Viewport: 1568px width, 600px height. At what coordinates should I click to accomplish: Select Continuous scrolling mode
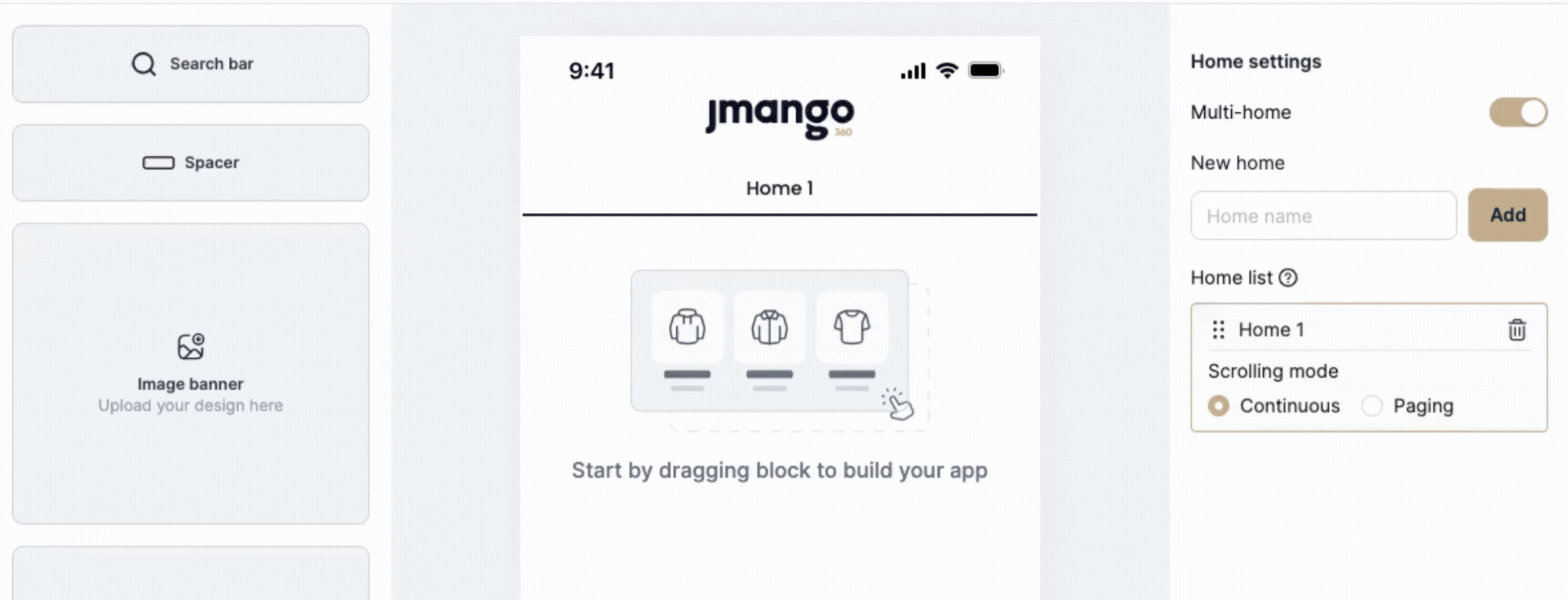click(x=1218, y=406)
